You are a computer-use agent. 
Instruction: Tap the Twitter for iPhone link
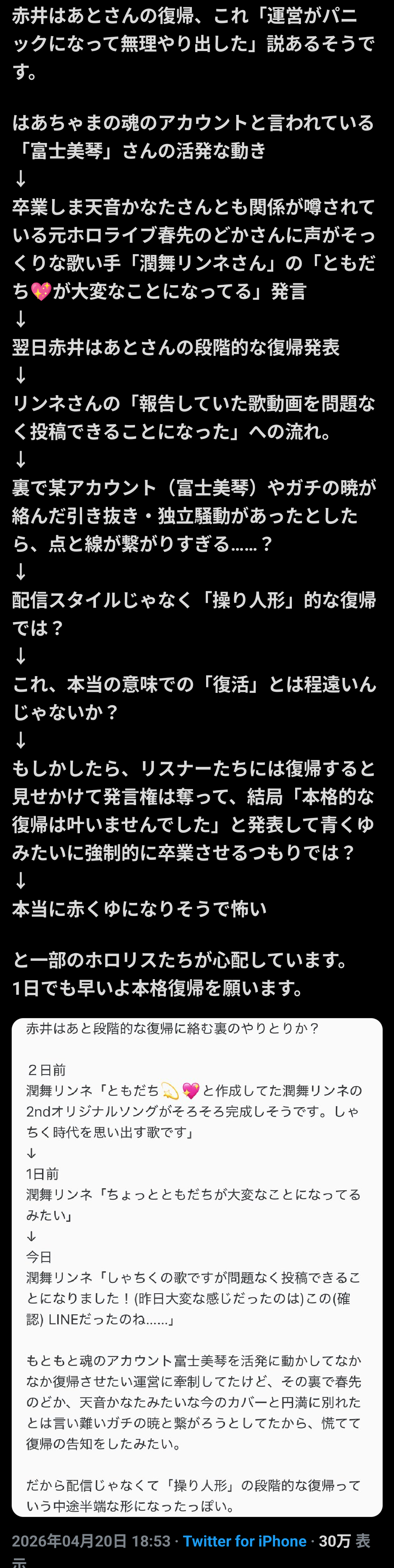pyautogui.click(x=244, y=1541)
